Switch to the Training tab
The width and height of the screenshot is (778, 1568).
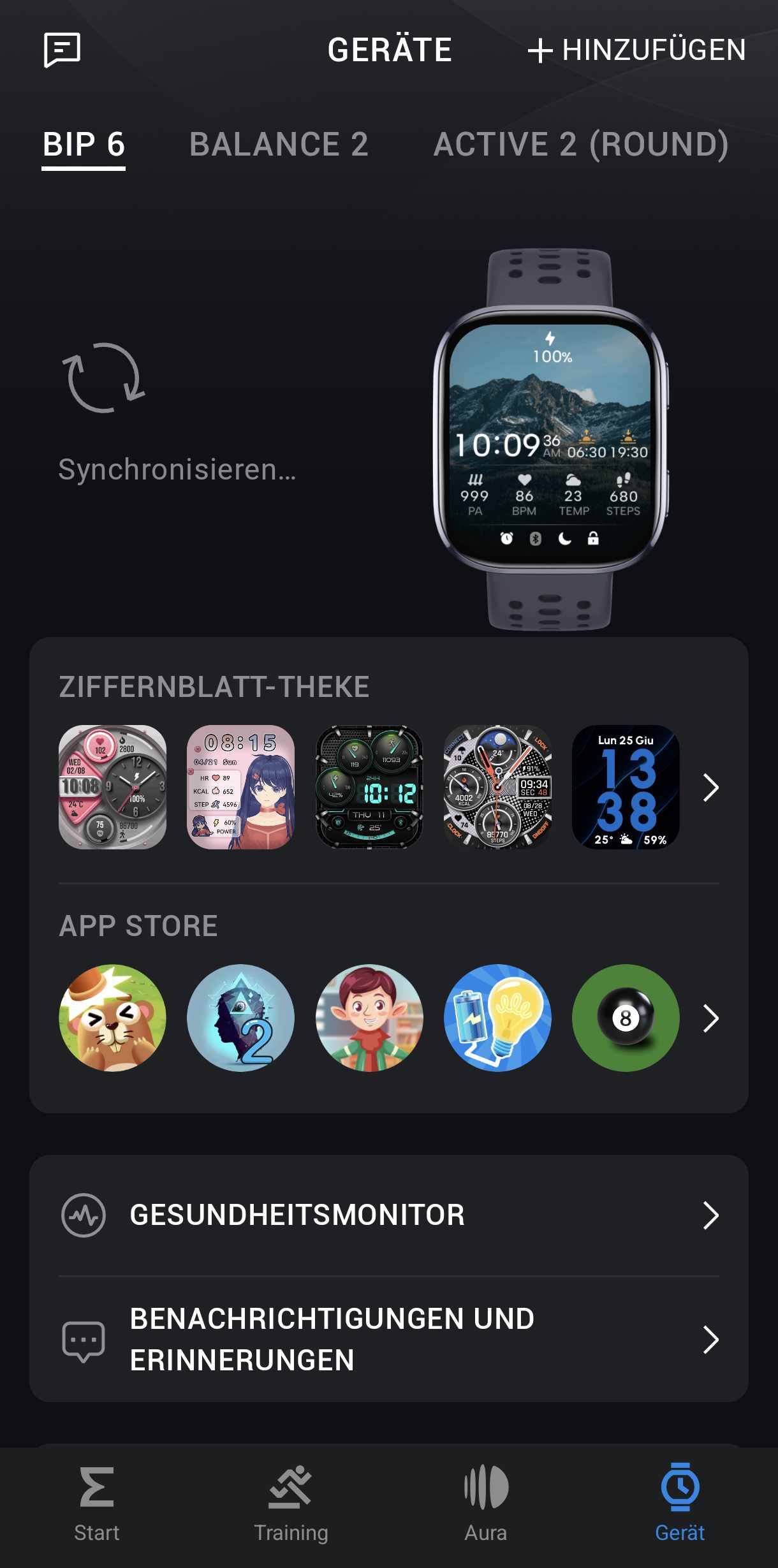[291, 1502]
